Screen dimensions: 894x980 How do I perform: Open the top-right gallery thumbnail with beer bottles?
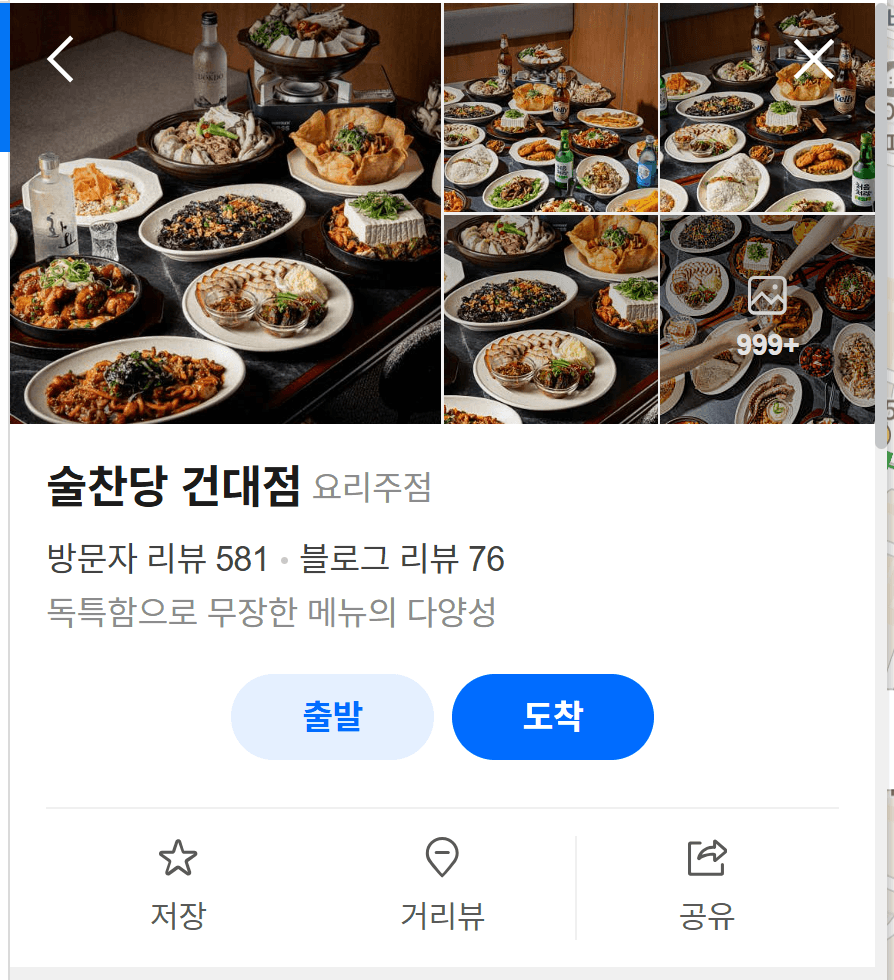[x=767, y=105]
